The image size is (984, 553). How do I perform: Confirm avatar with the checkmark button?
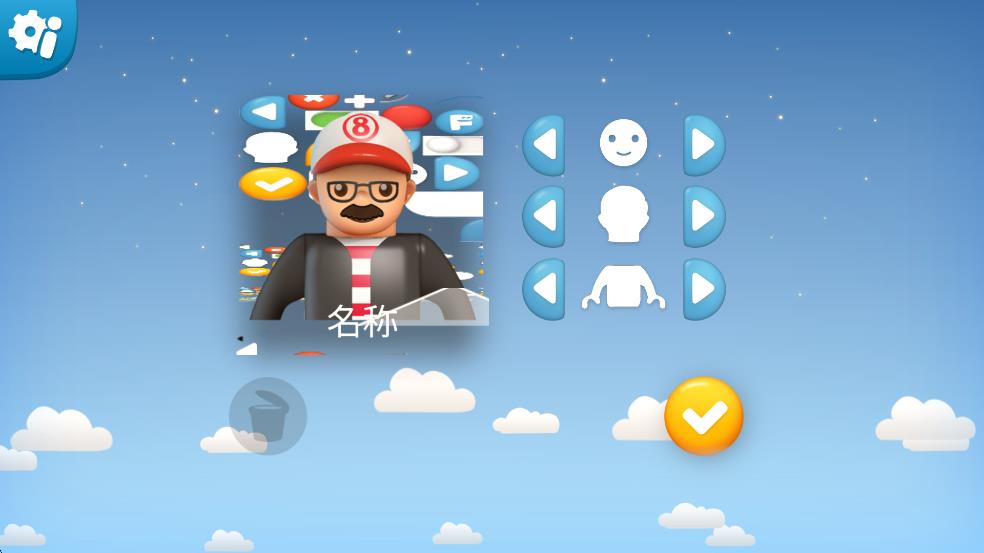704,416
